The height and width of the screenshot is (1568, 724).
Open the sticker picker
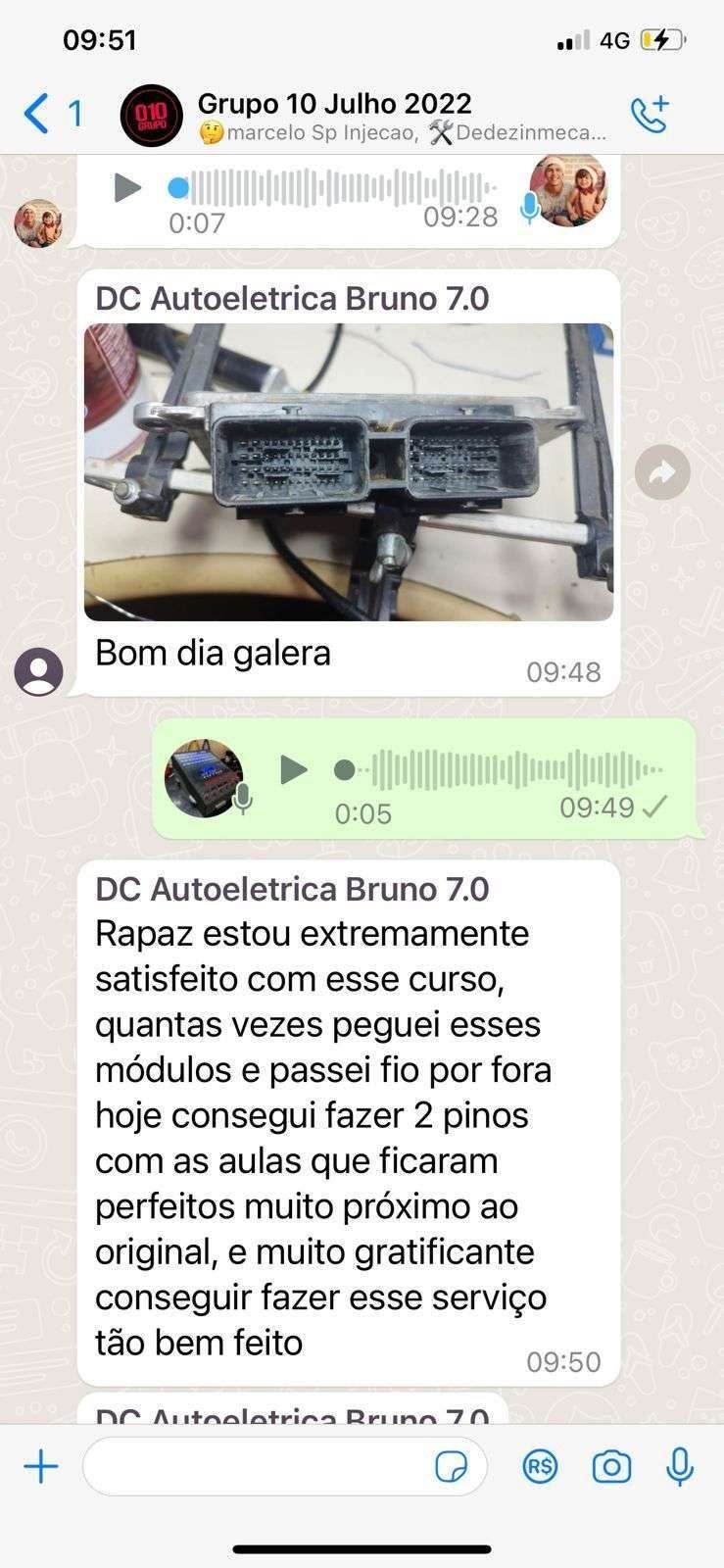pyautogui.click(x=451, y=1467)
